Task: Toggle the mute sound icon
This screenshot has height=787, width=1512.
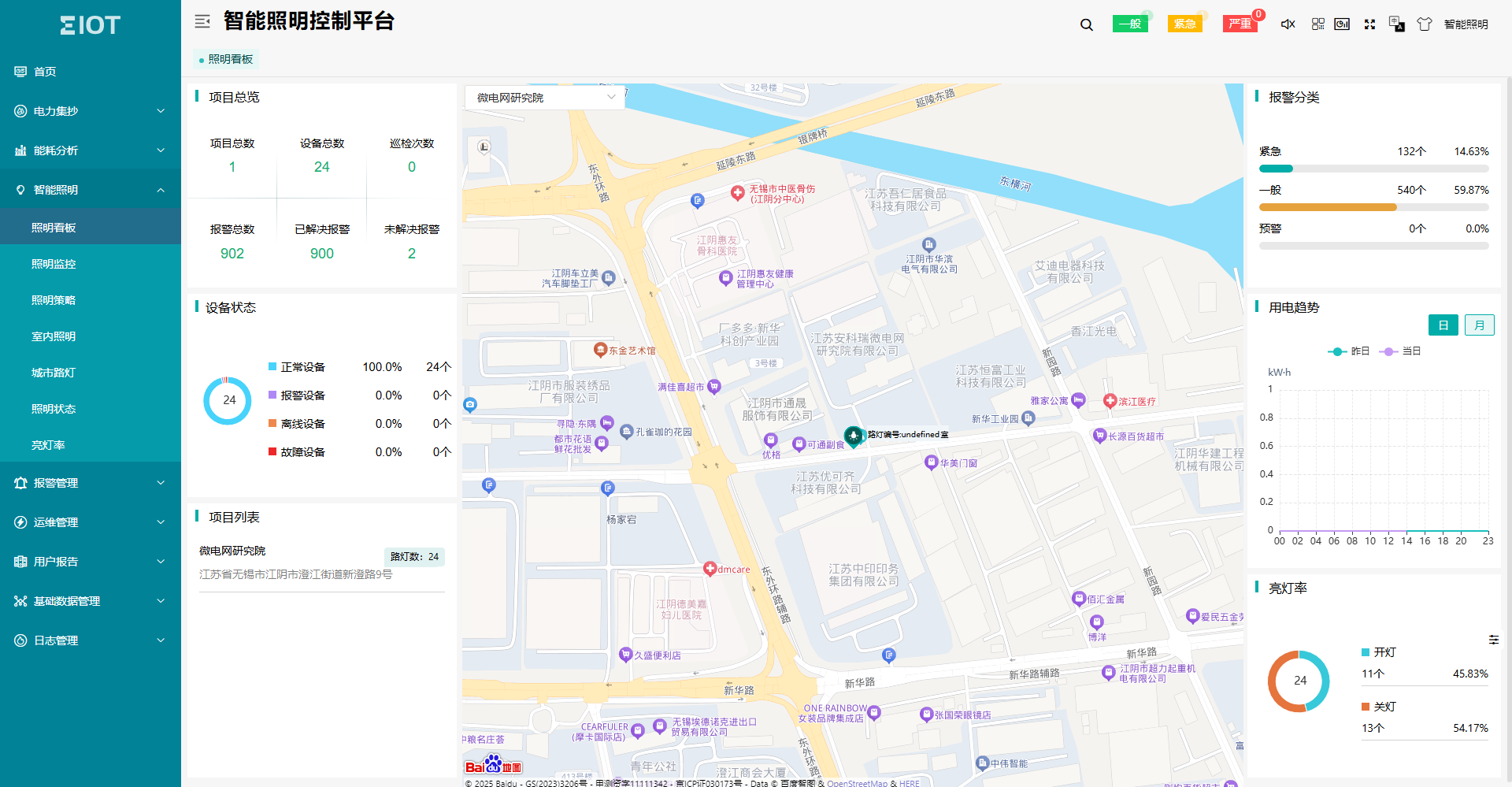Action: click(1288, 24)
